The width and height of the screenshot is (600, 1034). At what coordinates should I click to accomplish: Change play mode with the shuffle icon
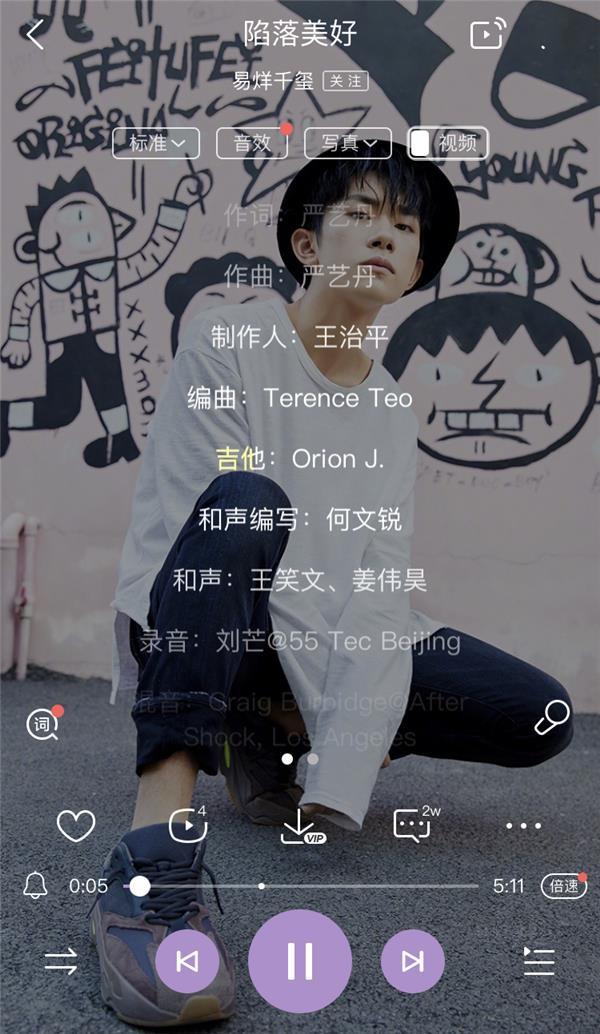coord(61,962)
